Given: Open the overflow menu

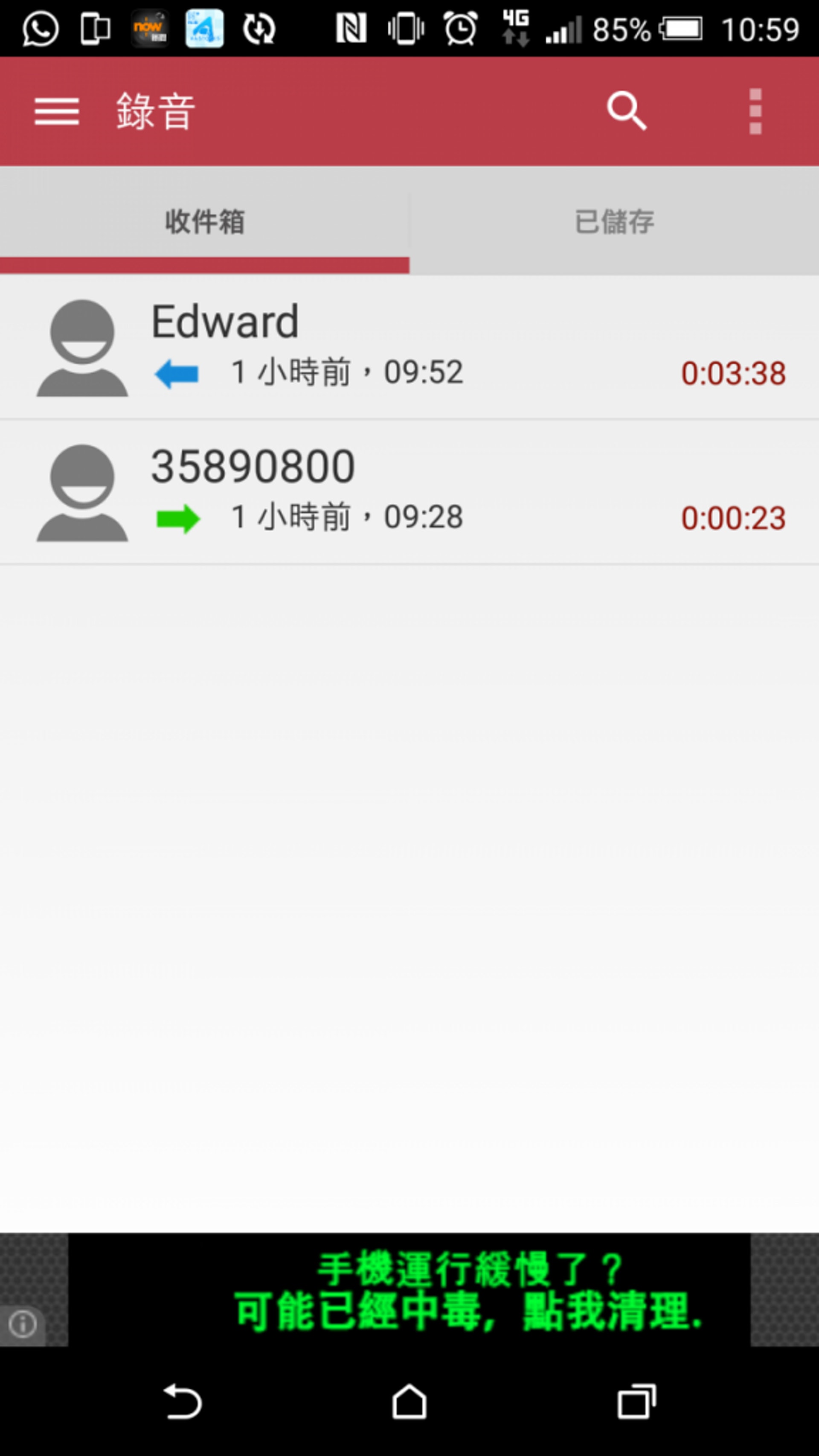Looking at the screenshot, I should [x=755, y=111].
